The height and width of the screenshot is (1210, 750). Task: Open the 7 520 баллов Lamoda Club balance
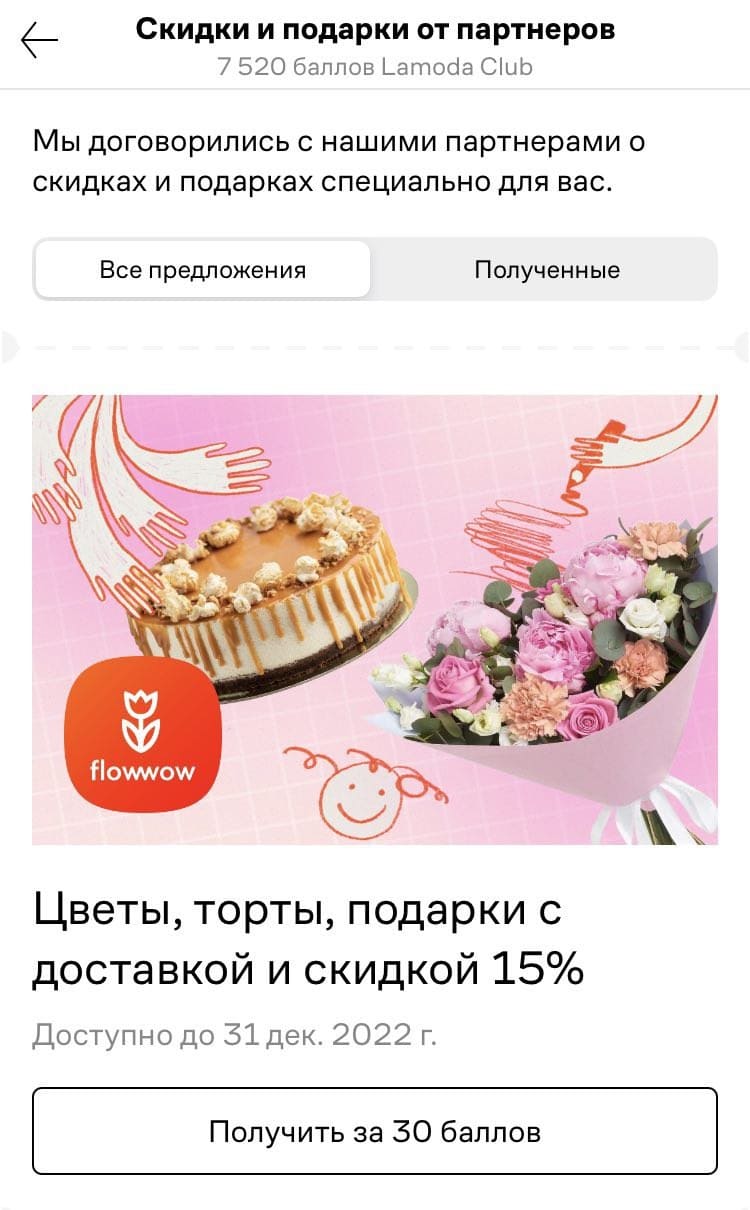[x=375, y=68]
